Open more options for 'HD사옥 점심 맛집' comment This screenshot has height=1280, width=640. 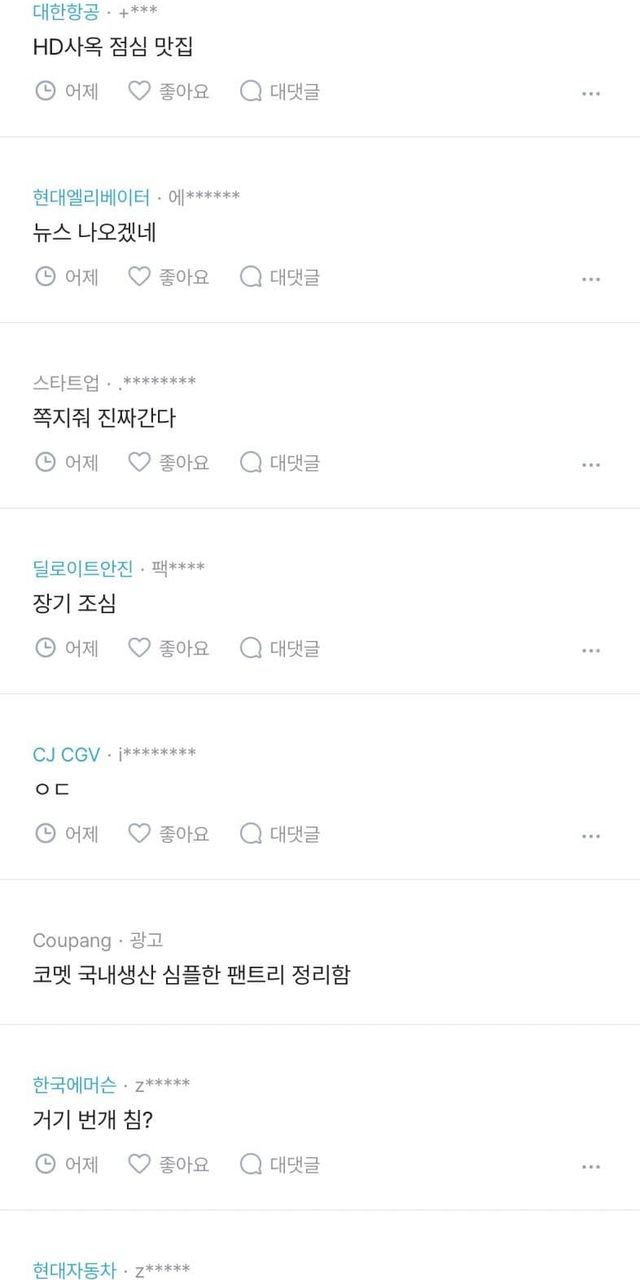coord(591,93)
